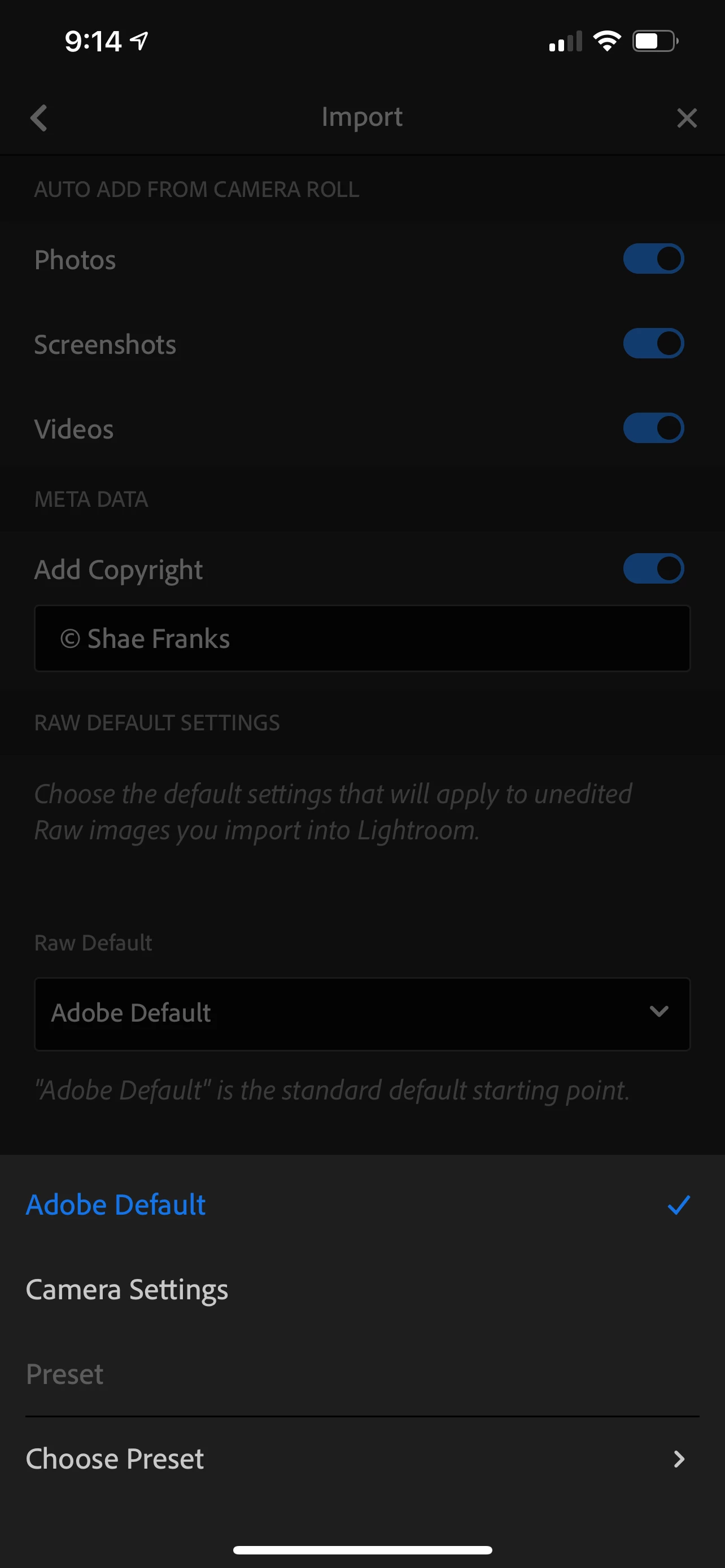Viewport: 725px width, 1568px height.
Task: Open Choose Preset
Action: [362, 1458]
